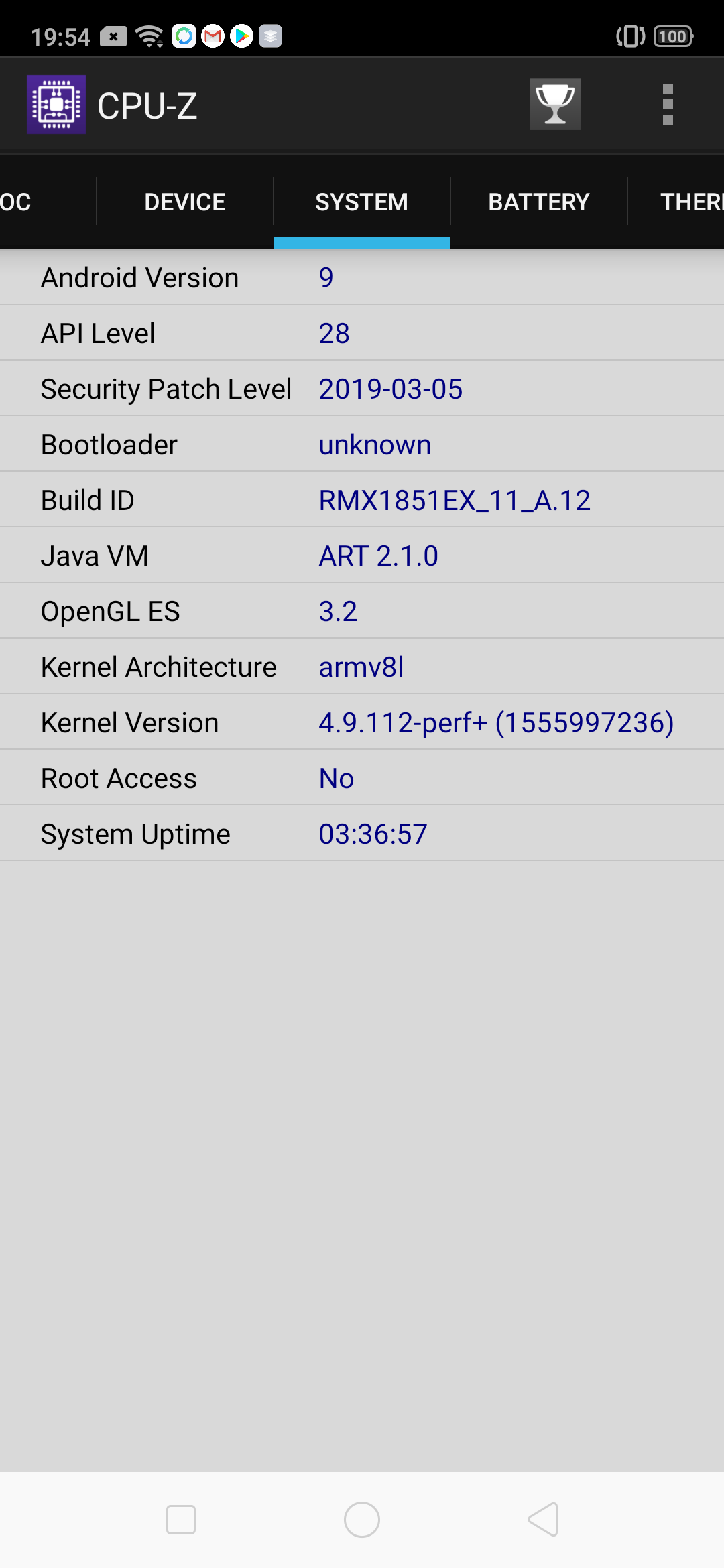Open the recent apps view
Image resolution: width=724 pixels, height=1568 pixels.
click(181, 1519)
